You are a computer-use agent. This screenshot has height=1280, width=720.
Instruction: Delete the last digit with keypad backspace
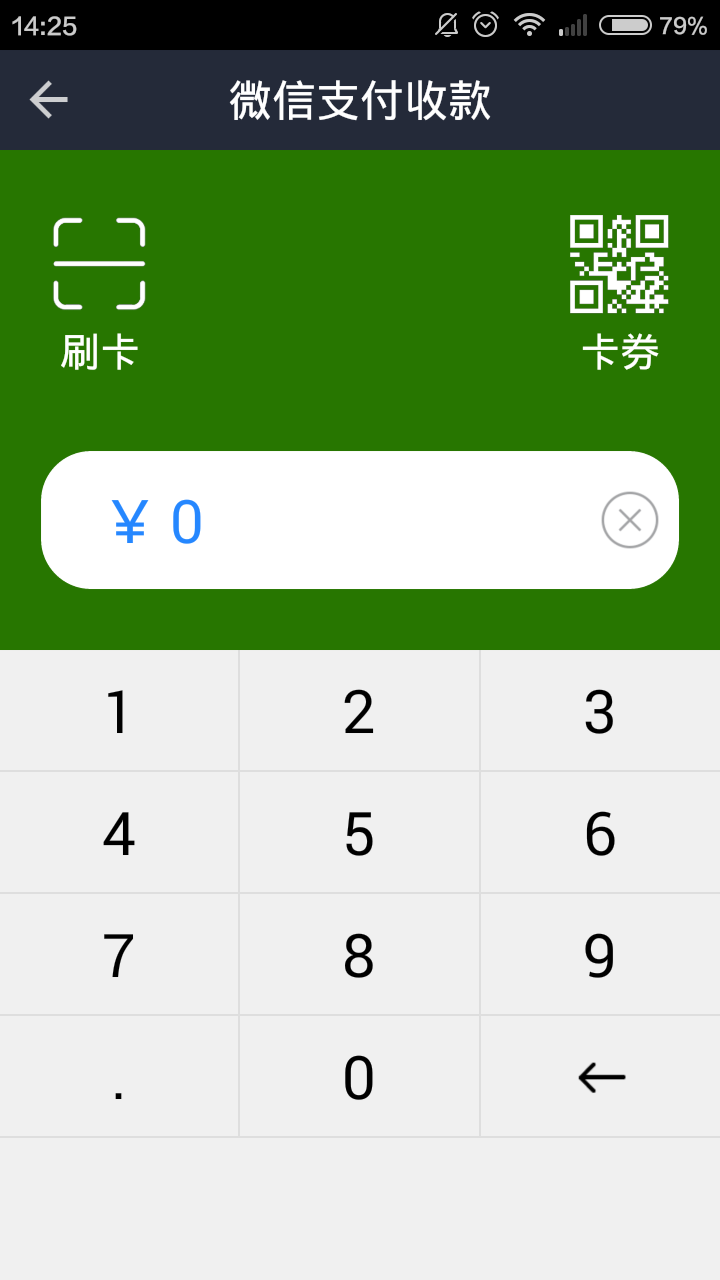(x=600, y=1077)
